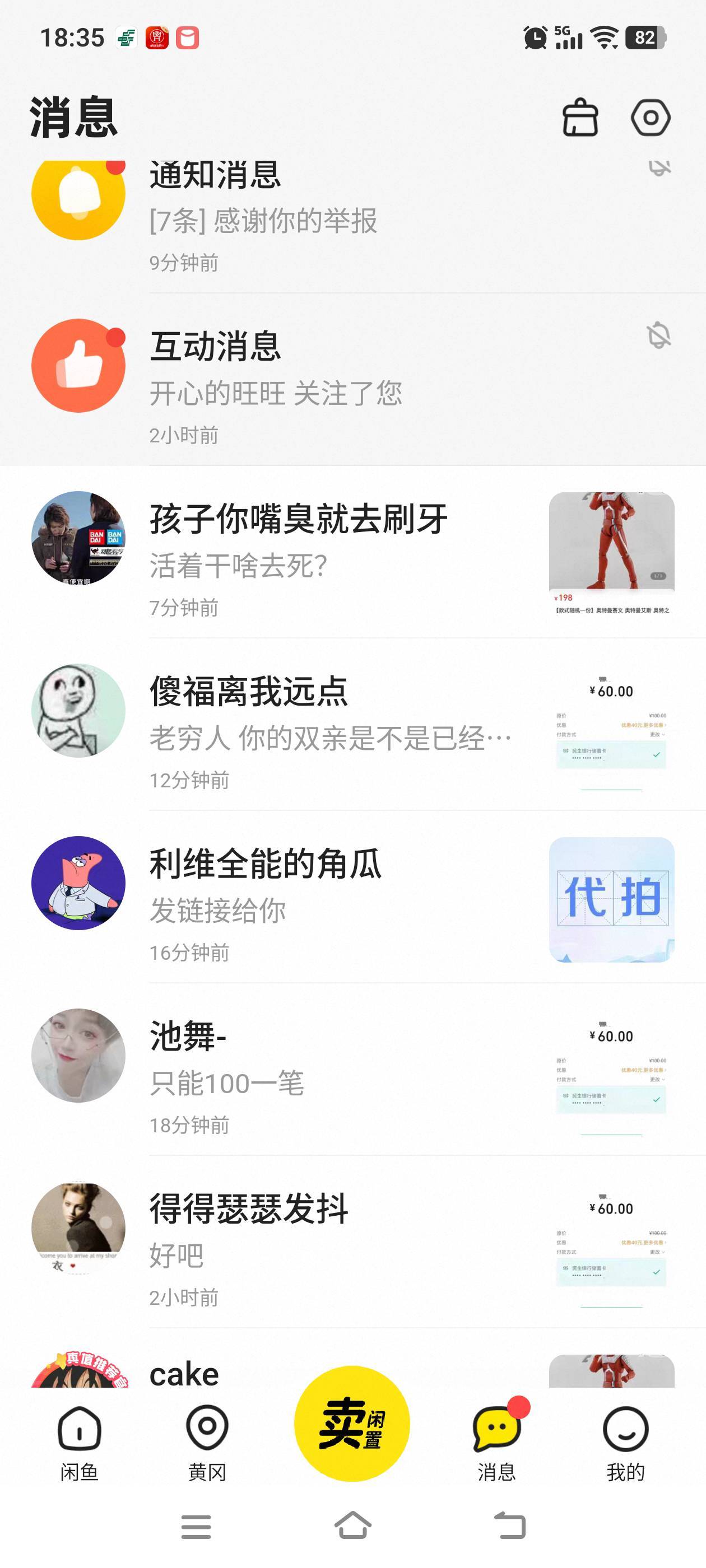The width and height of the screenshot is (706, 1568).
Task: Go back with the system back button
Action: (x=509, y=1525)
